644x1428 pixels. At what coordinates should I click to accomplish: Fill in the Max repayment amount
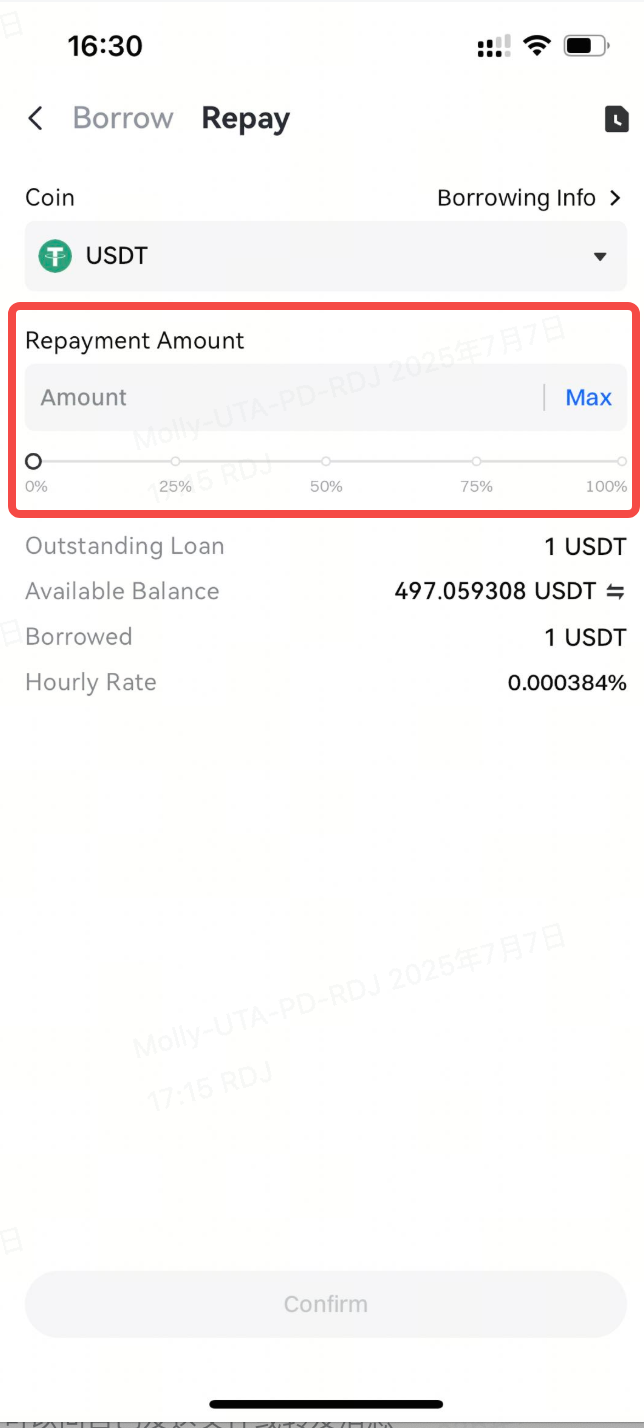pos(588,398)
